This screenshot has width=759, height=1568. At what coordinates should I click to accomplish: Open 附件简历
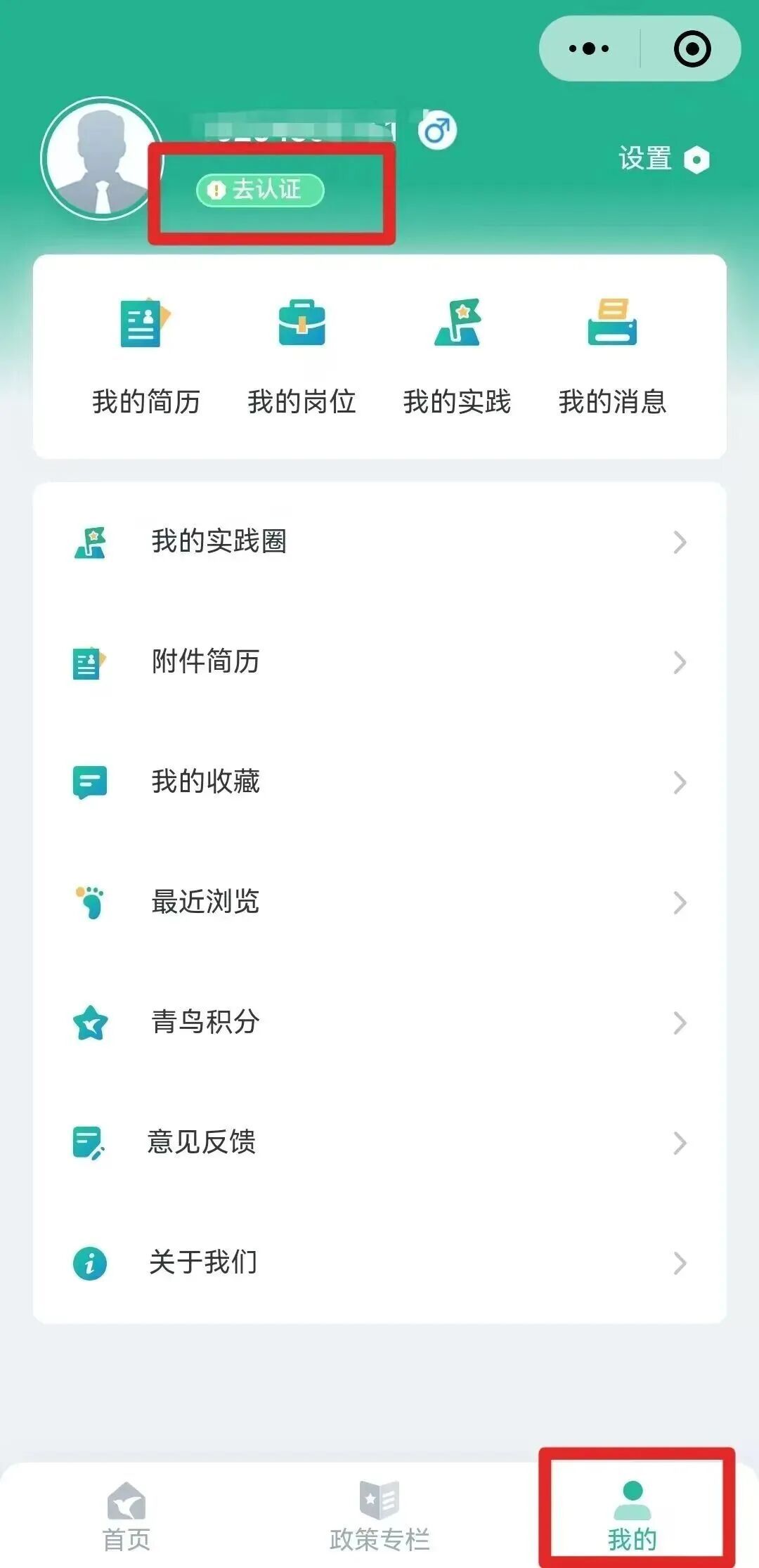coord(379,661)
